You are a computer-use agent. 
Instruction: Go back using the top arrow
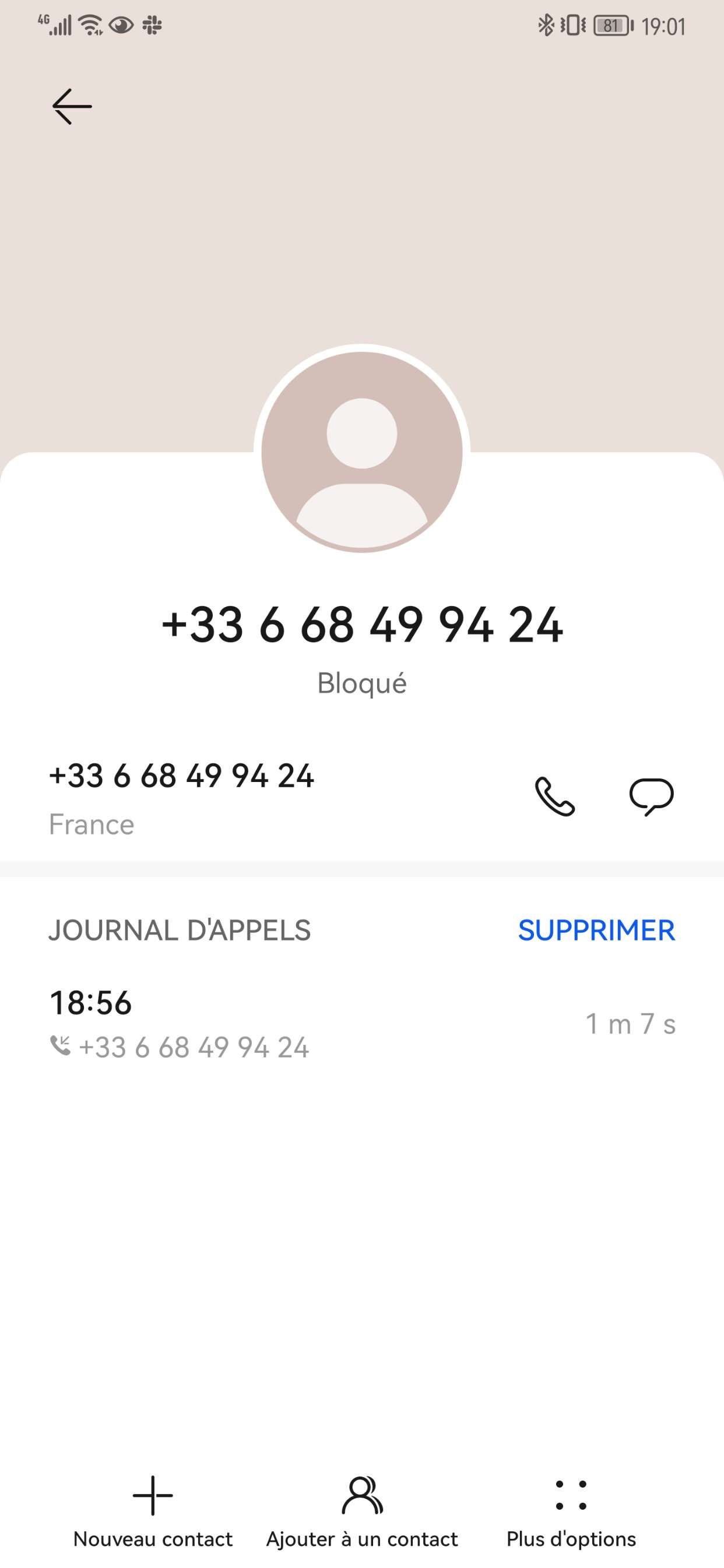tap(72, 107)
